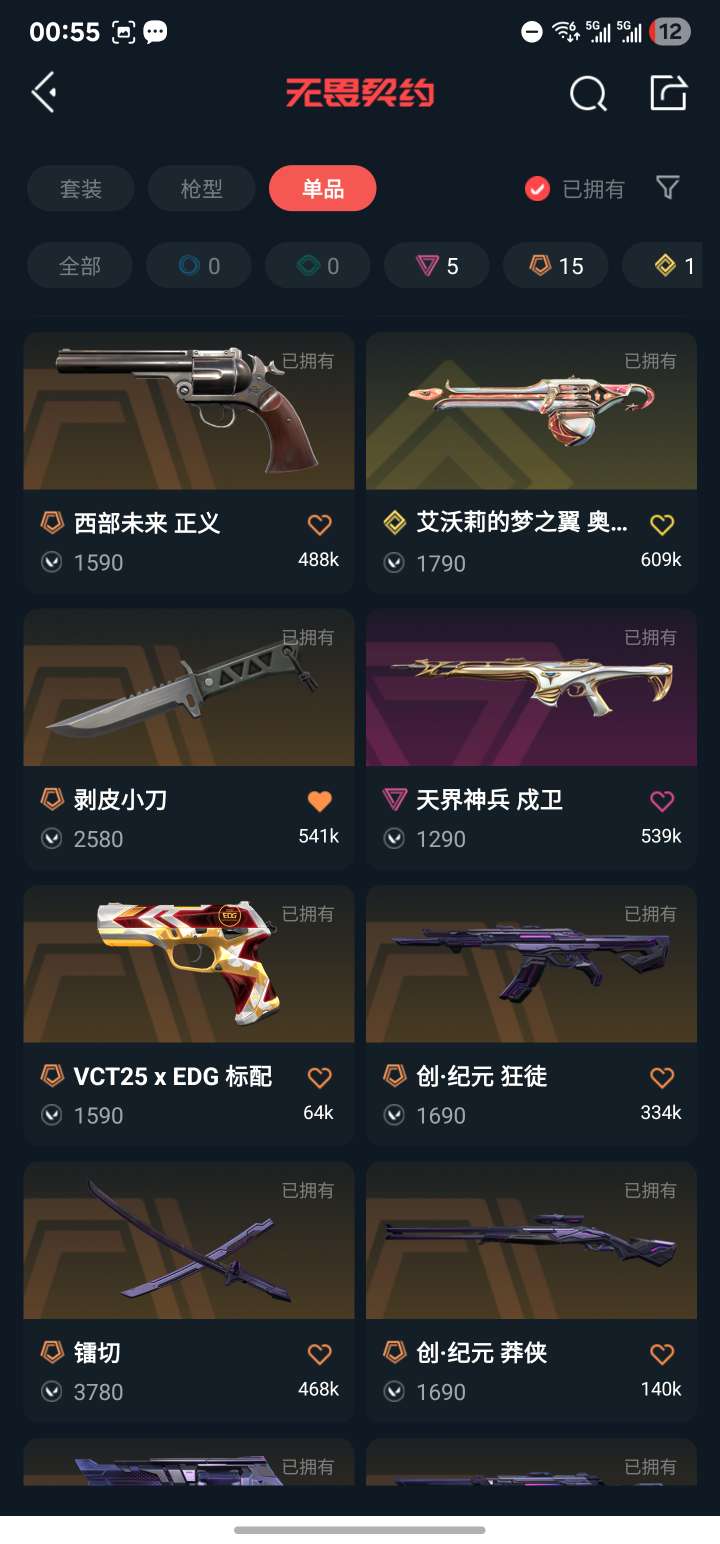This screenshot has height=1544, width=720.
Task: Filter by the blue circle tier chip
Action: point(199,266)
